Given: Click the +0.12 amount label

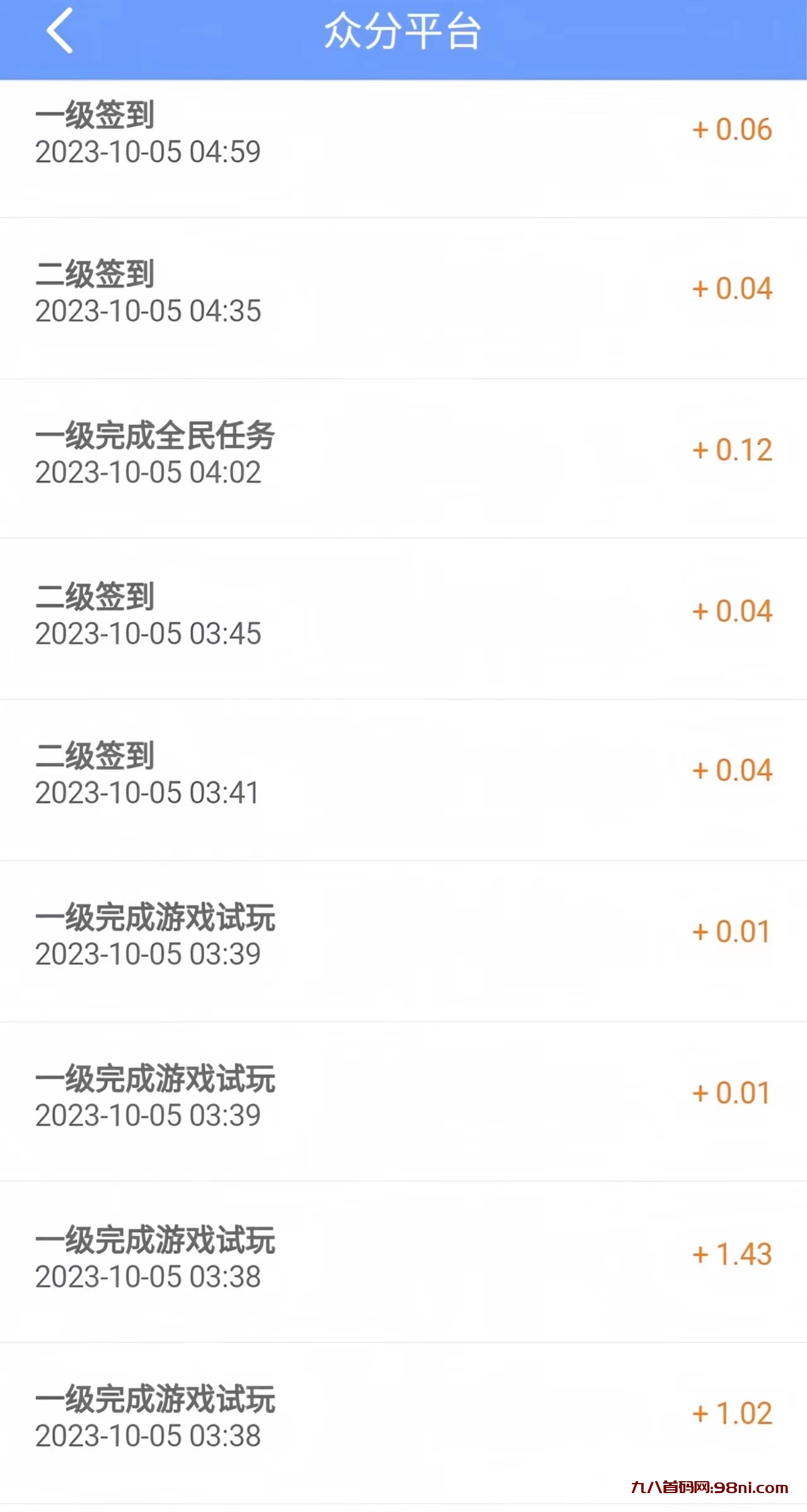Looking at the screenshot, I should pyautogui.click(x=732, y=450).
